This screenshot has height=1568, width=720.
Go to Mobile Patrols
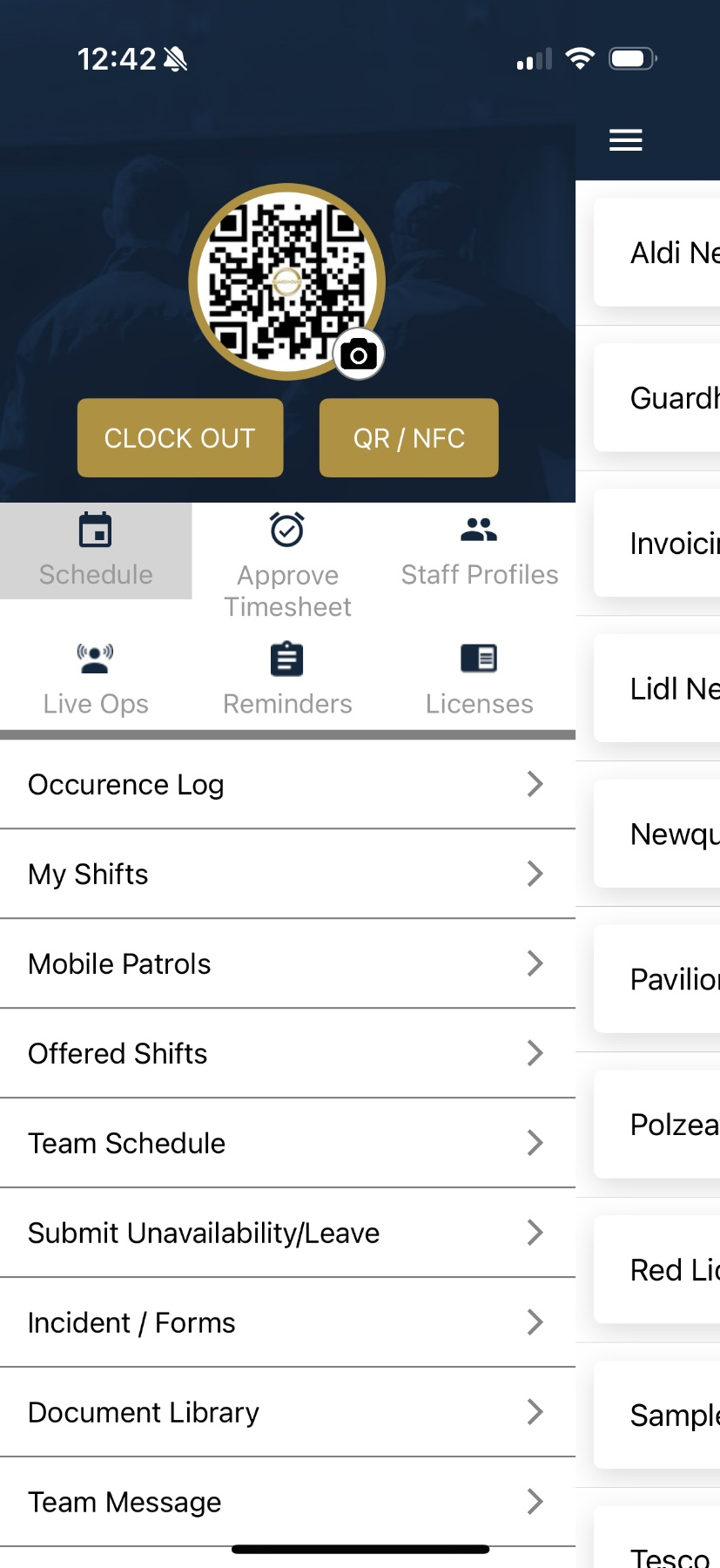pos(287,963)
